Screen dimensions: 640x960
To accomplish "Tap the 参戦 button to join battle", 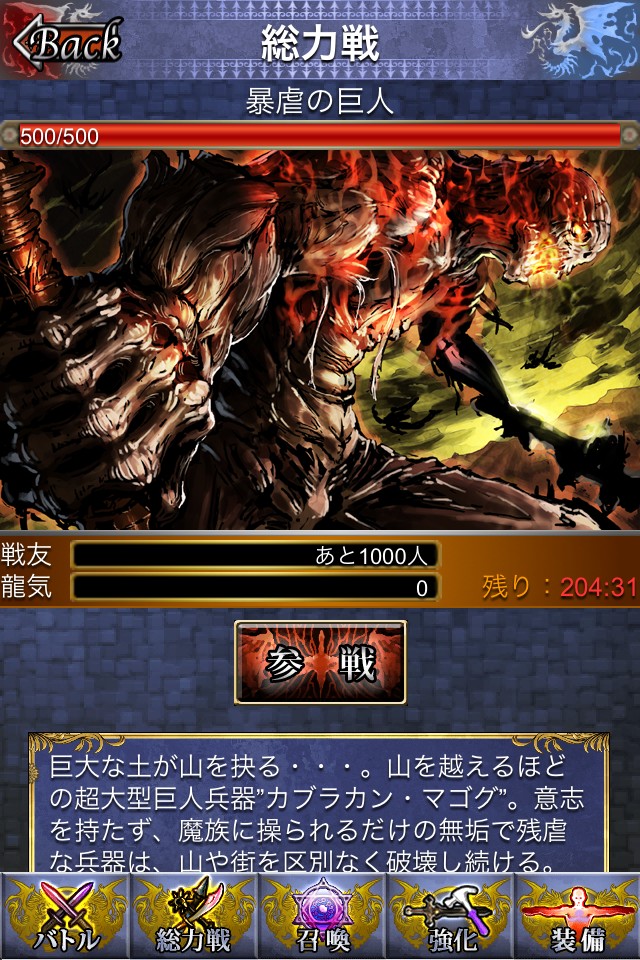I will coord(320,663).
